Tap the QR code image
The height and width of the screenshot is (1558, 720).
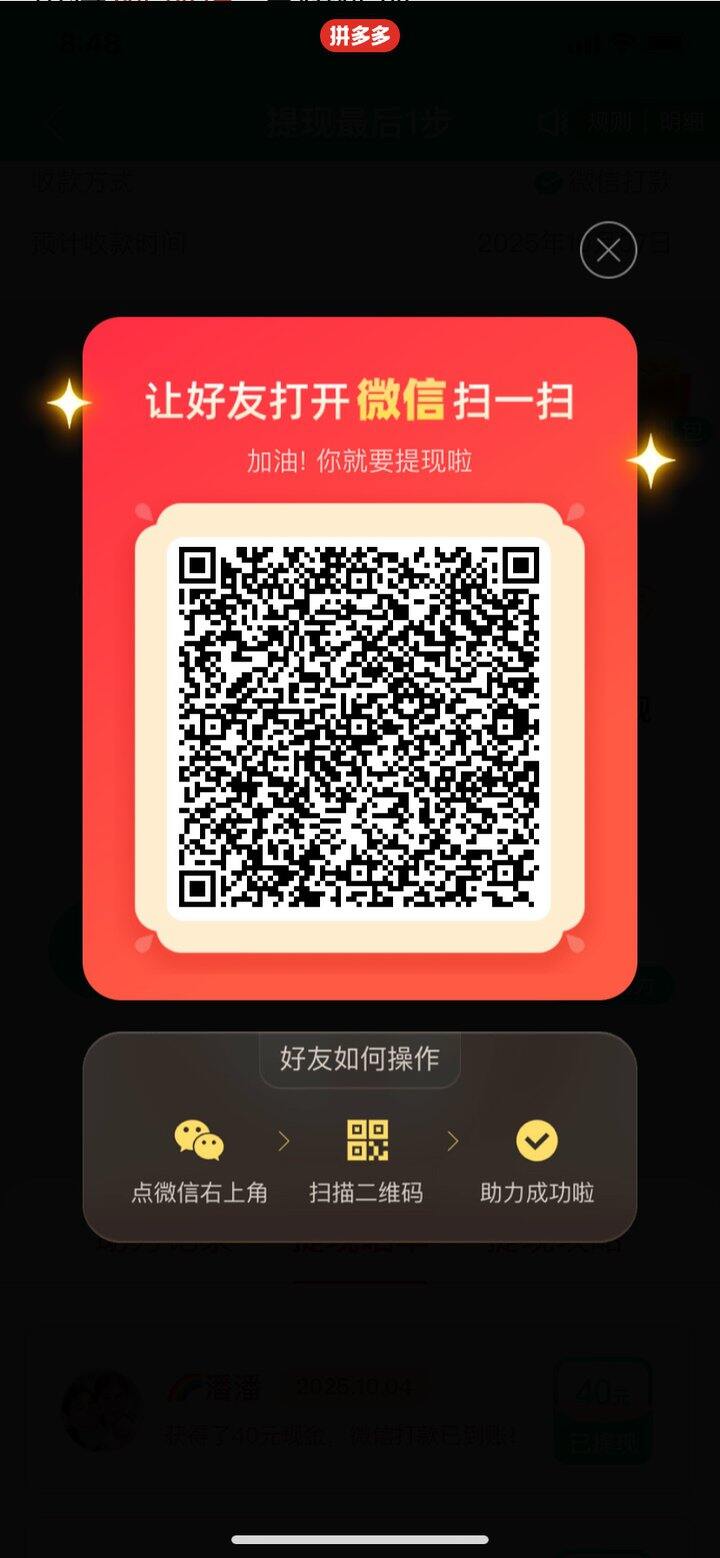point(360,725)
